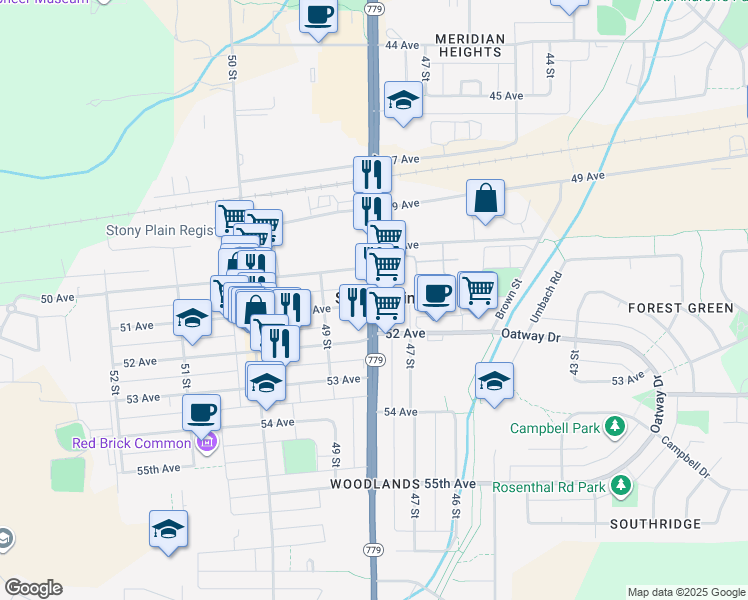Open the cafe marker north of 44 Ave
The image size is (748, 600).
319,16
